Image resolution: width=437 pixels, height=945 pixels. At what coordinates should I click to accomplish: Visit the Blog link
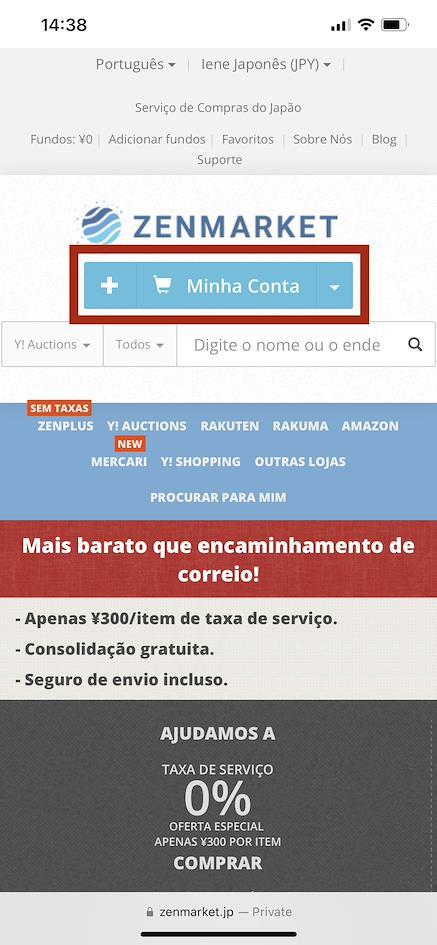pyautogui.click(x=384, y=139)
